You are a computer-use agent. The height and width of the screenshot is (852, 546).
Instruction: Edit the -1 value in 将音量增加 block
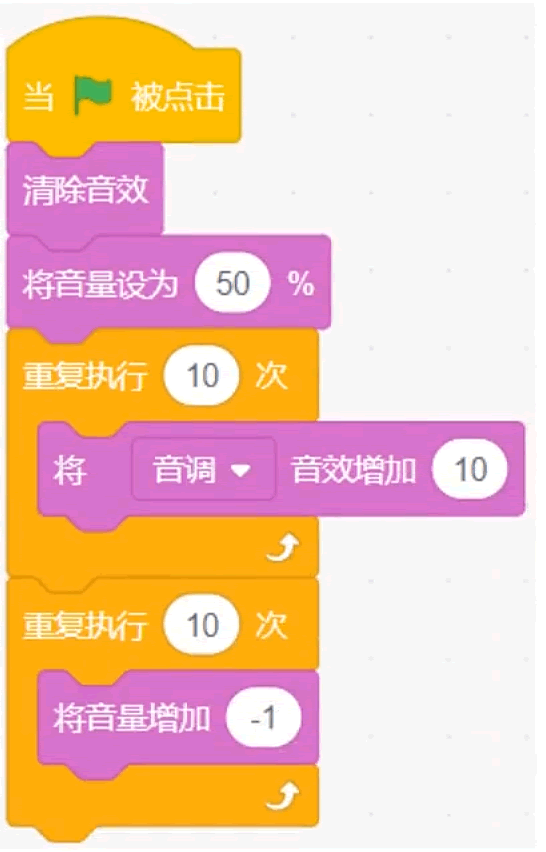point(263,718)
